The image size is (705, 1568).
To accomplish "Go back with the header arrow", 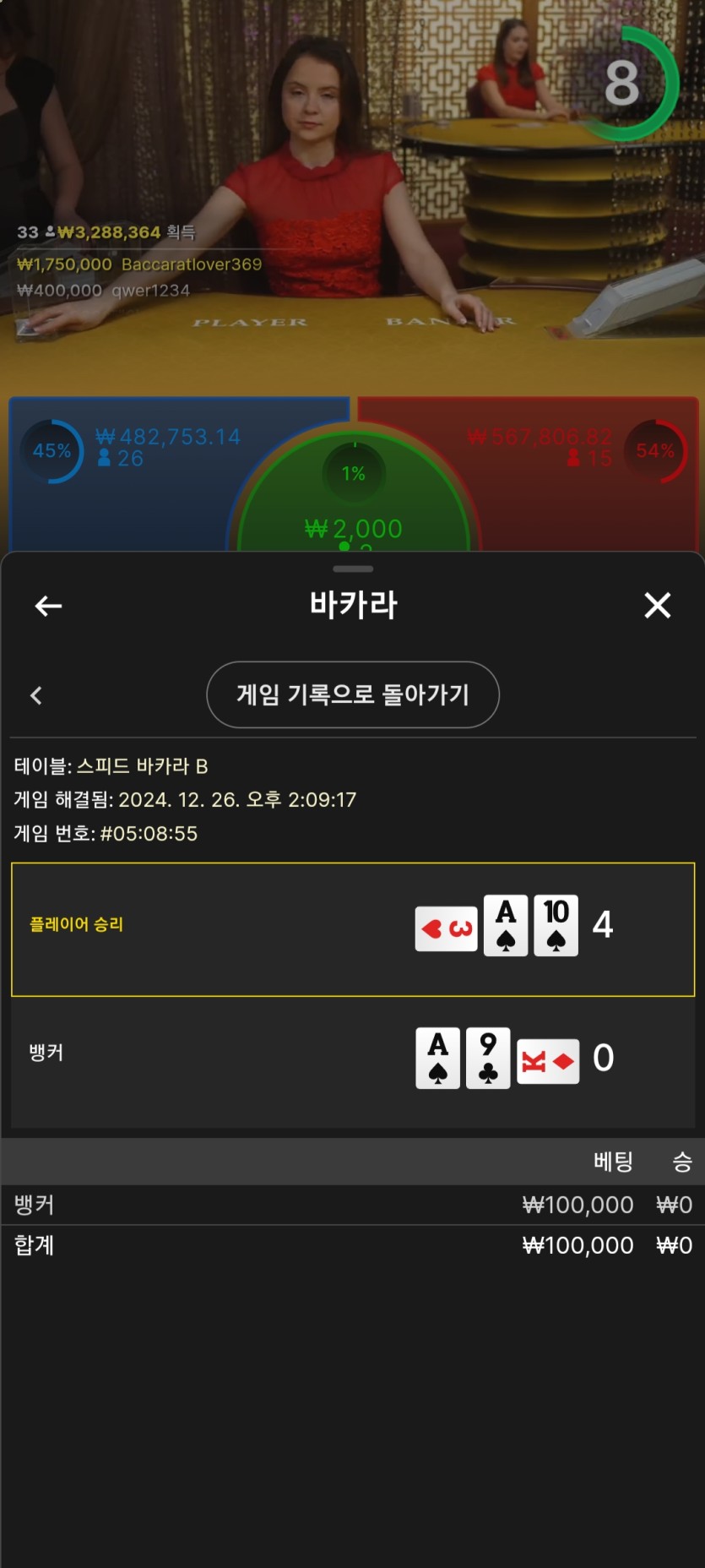I will pyautogui.click(x=48, y=606).
